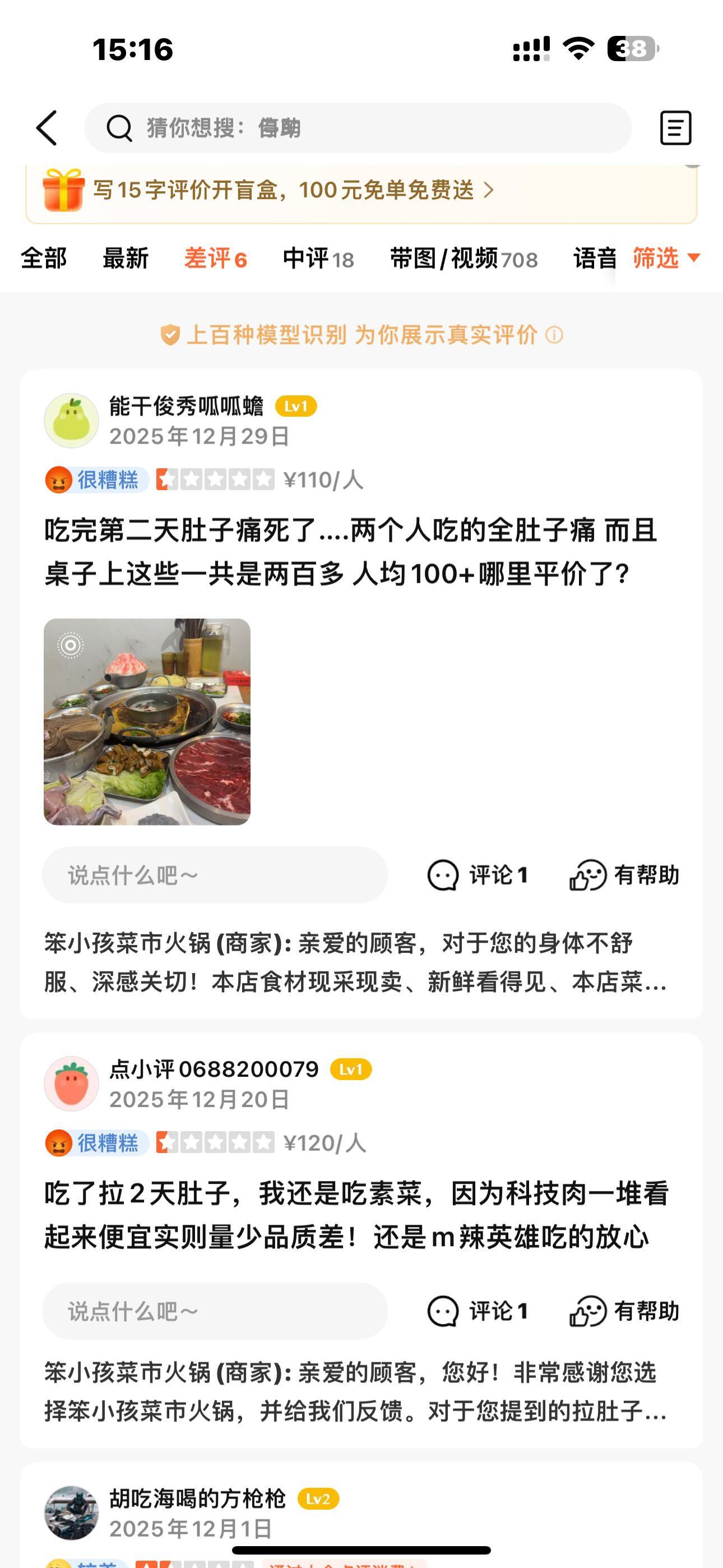
Task: Open the info icon beside 为你展示真实评价
Action: coord(554,335)
